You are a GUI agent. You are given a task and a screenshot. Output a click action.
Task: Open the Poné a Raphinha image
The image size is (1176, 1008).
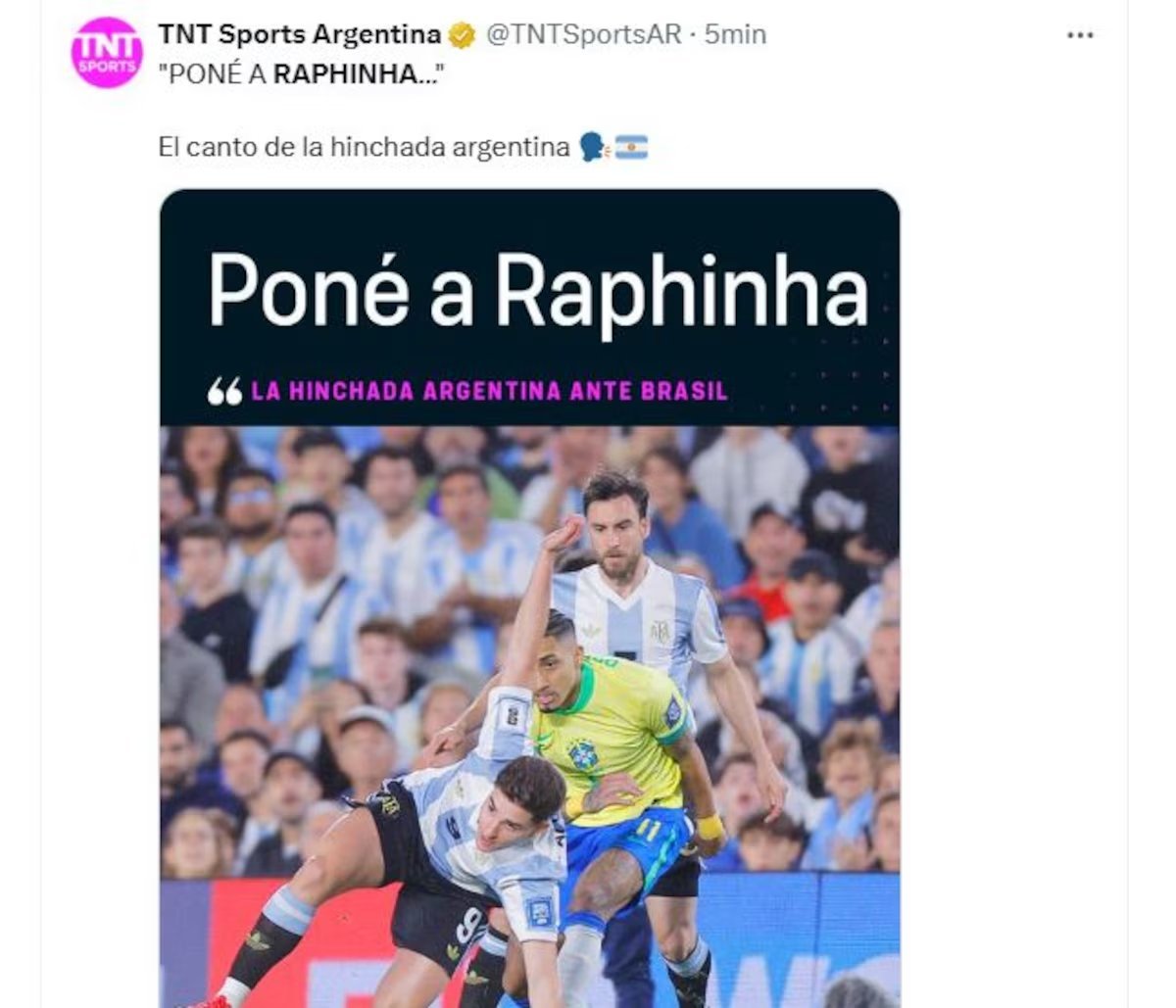pyautogui.click(x=529, y=598)
